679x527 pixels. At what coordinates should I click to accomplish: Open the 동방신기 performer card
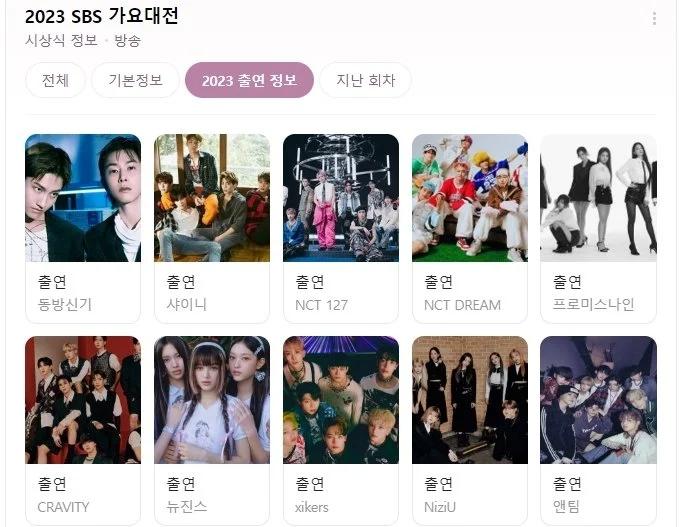click(83, 227)
